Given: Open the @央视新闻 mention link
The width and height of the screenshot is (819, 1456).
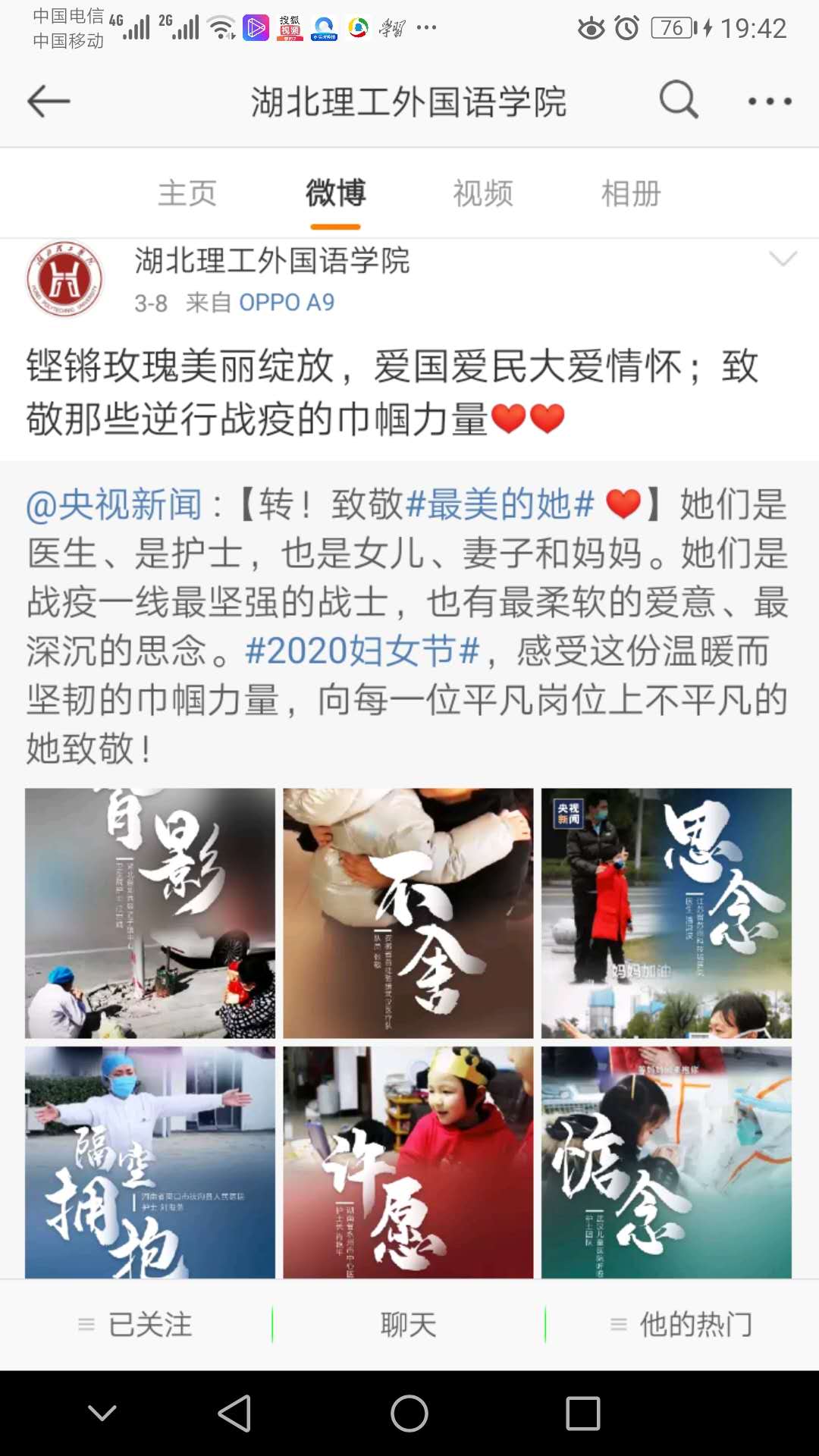Looking at the screenshot, I should [x=114, y=505].
